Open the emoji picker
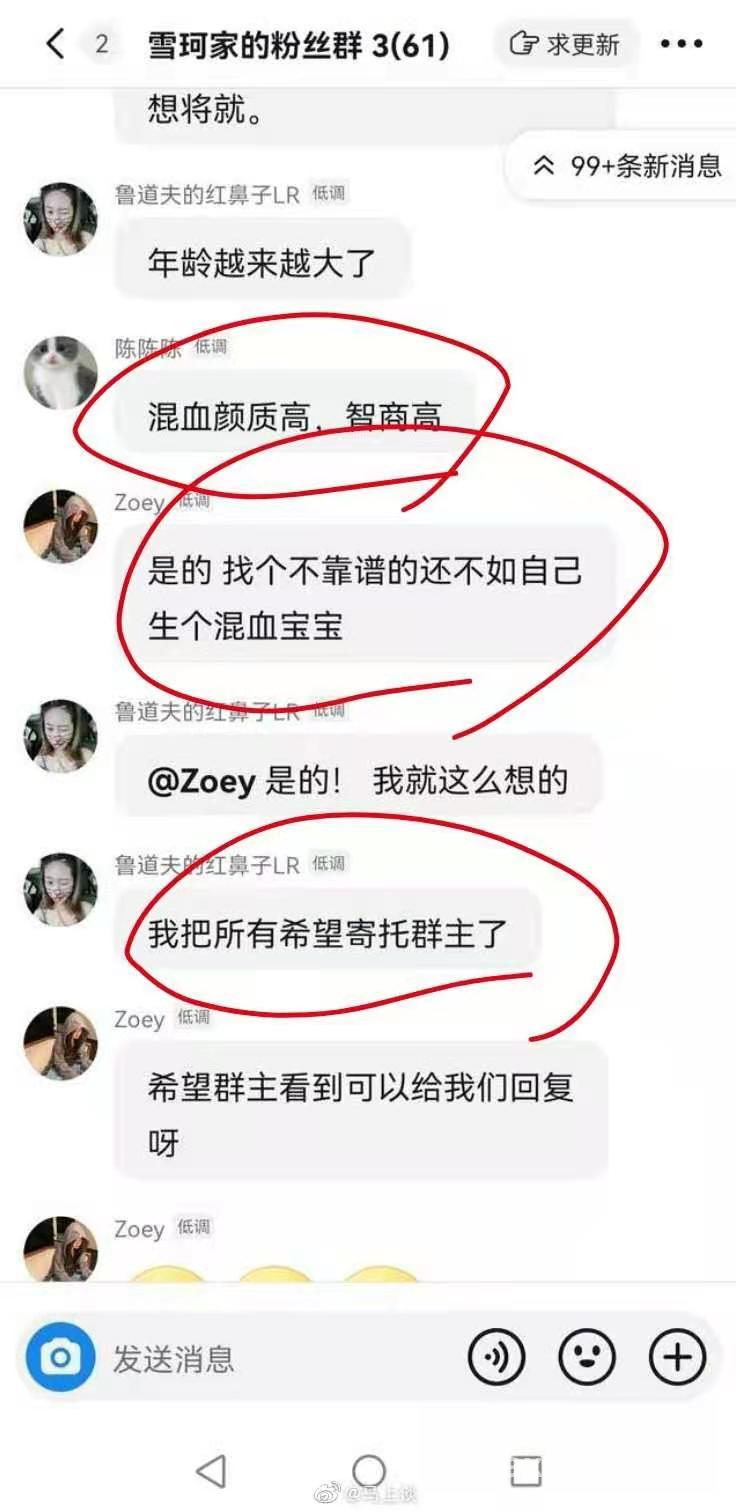Viewport: 736px width, 1512px height. 586,1358
